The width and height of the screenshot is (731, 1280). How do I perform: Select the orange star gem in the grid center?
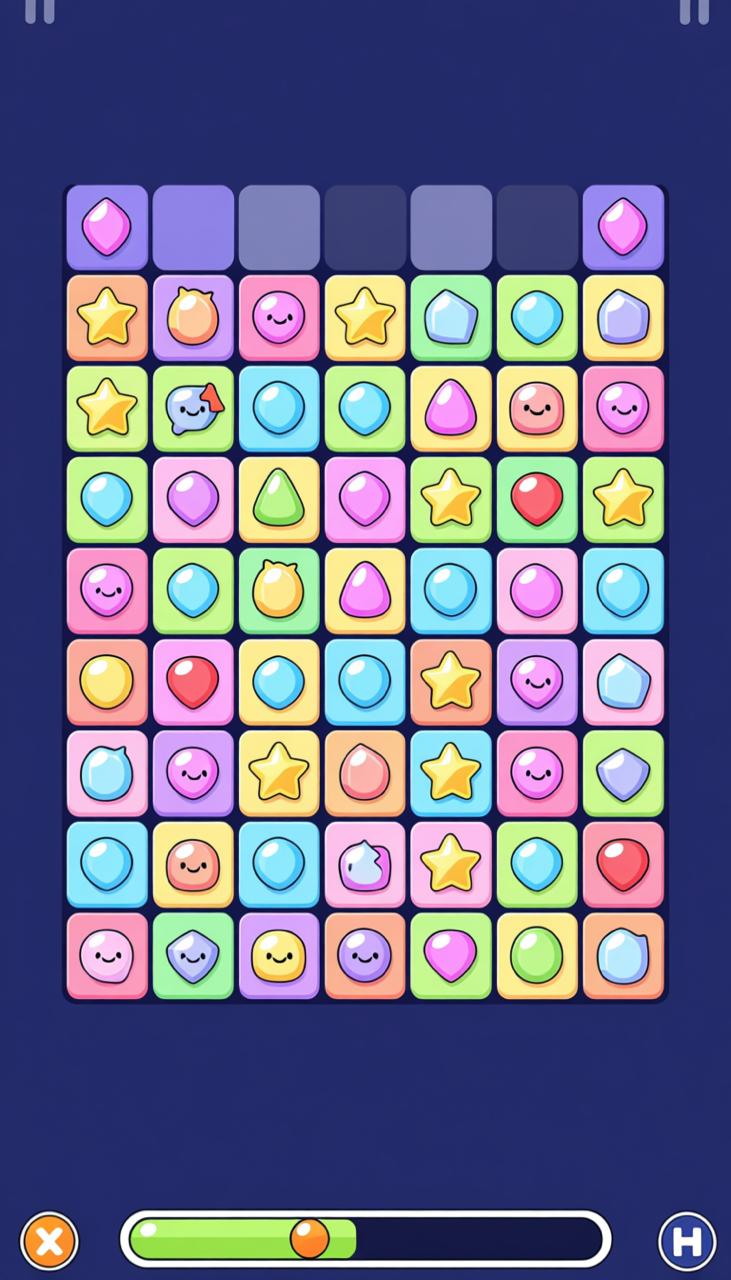[451, 681]
